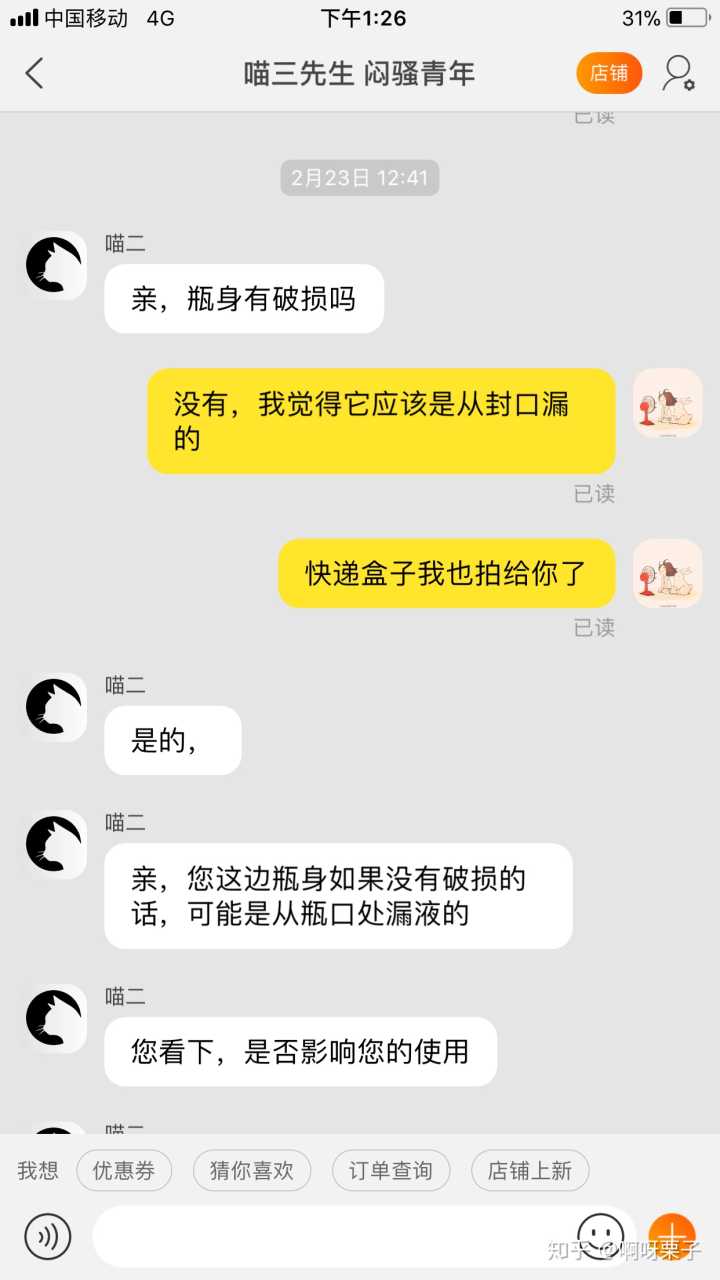Tap the 优惠券 coupon chip

point(124,1171)
